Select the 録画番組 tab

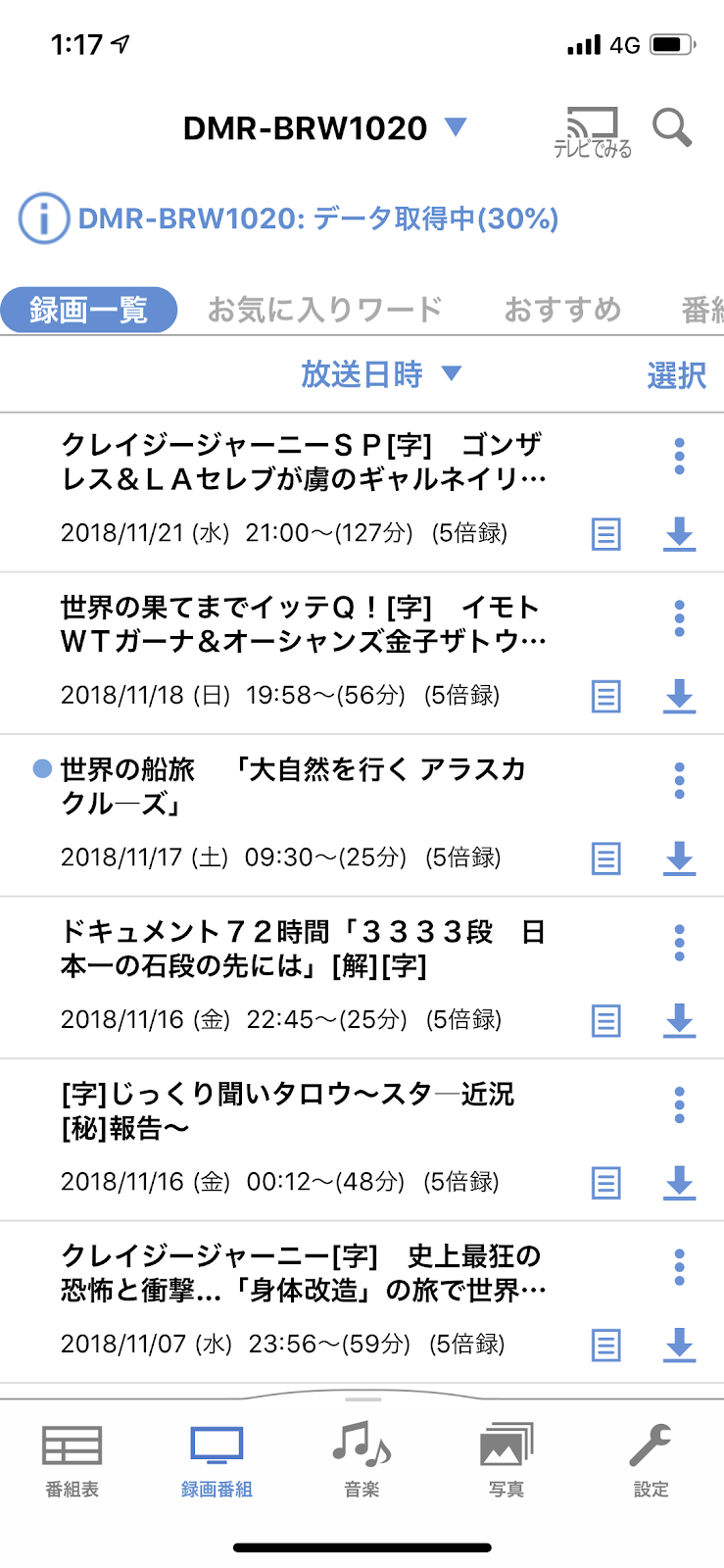coord(217,1460)
